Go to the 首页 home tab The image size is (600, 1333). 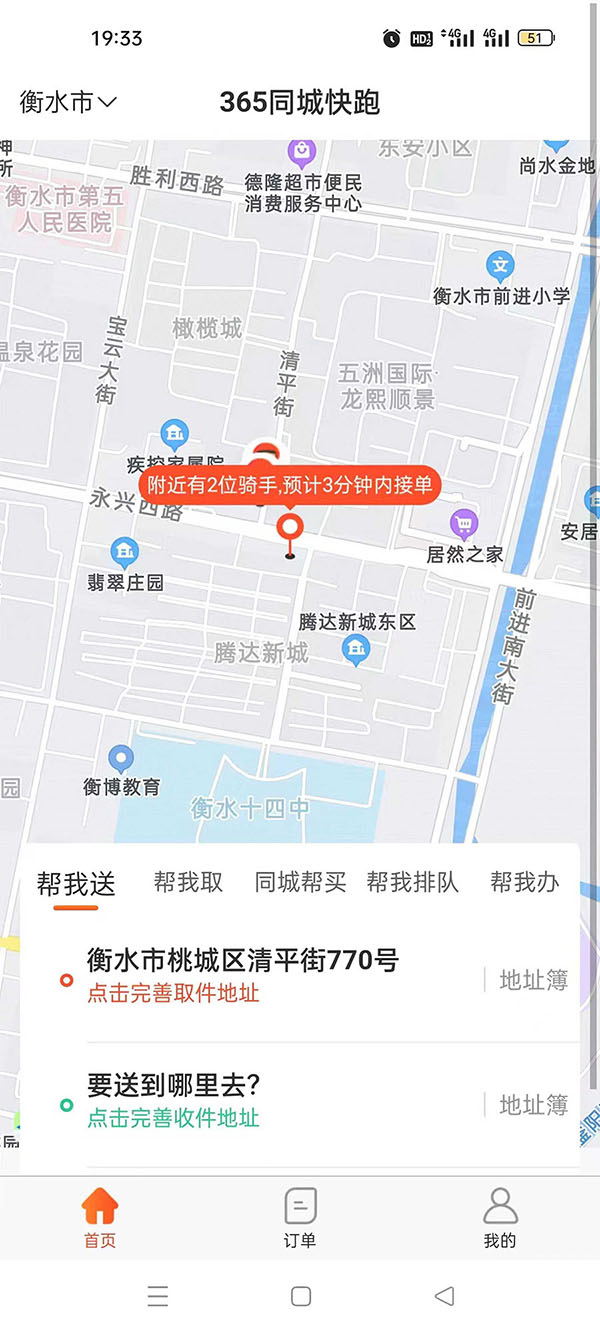tap(100, 1218)
